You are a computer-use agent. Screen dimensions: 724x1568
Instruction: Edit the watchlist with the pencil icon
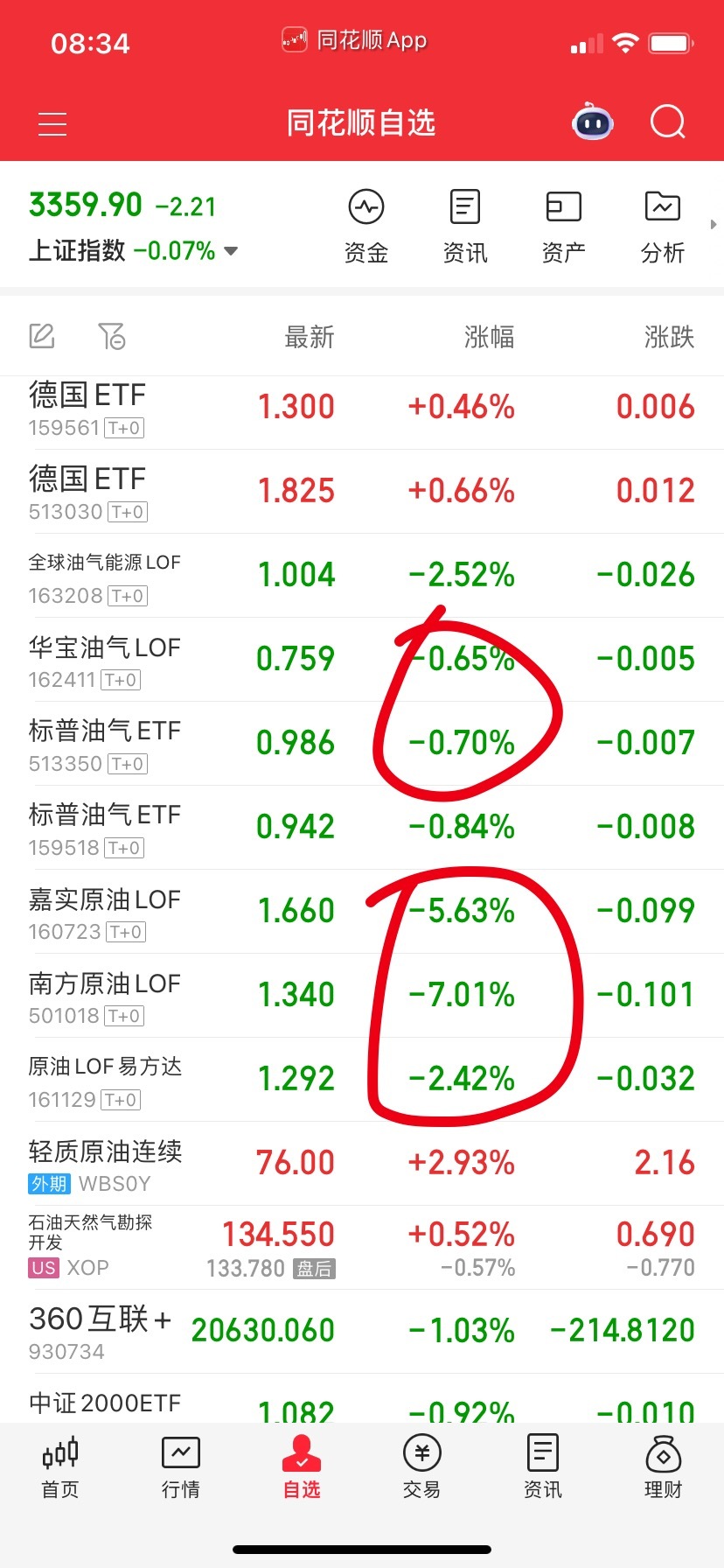pyautogui.click(x=42, y=336)
